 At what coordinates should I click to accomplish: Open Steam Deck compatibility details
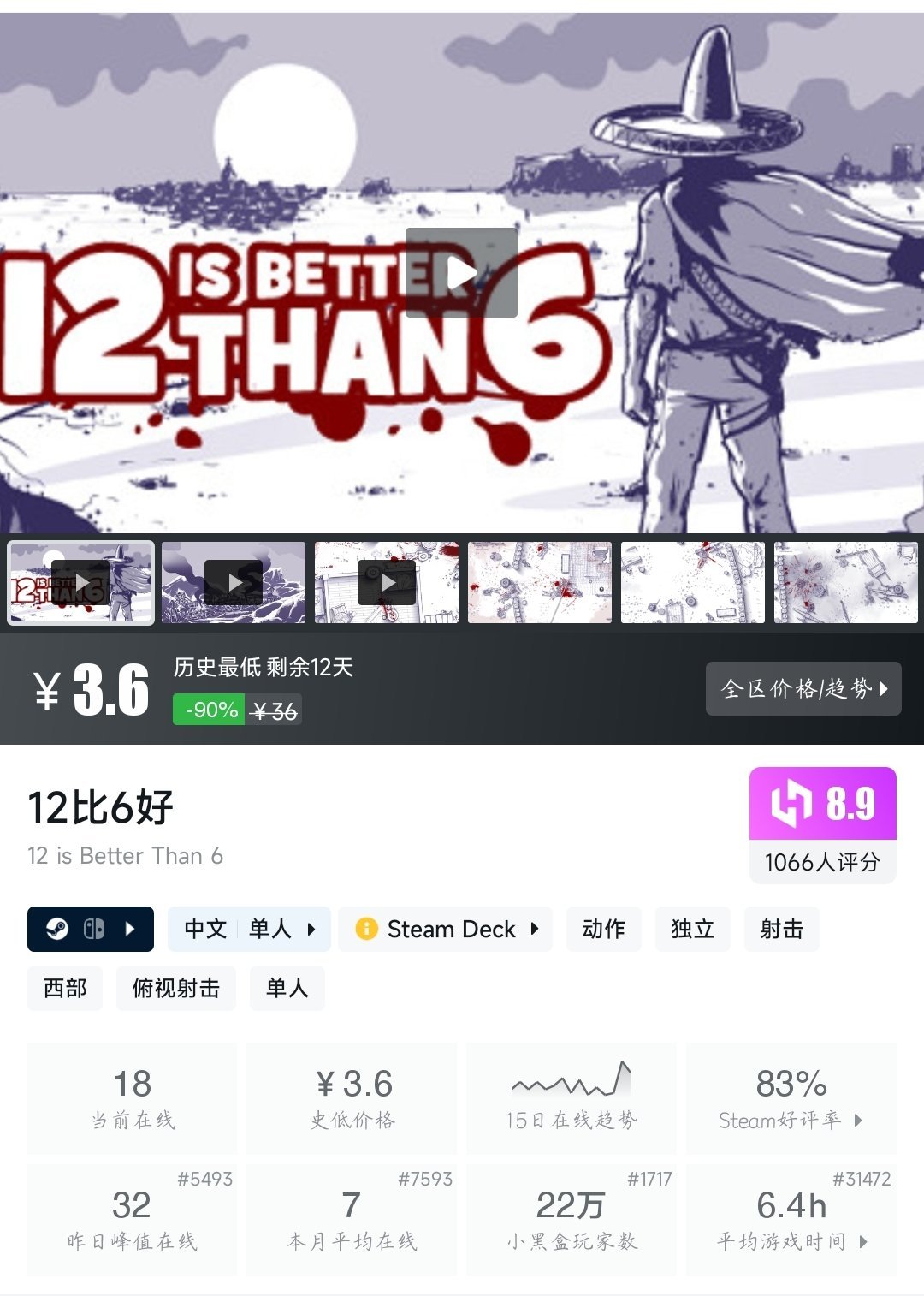[445, 929]
